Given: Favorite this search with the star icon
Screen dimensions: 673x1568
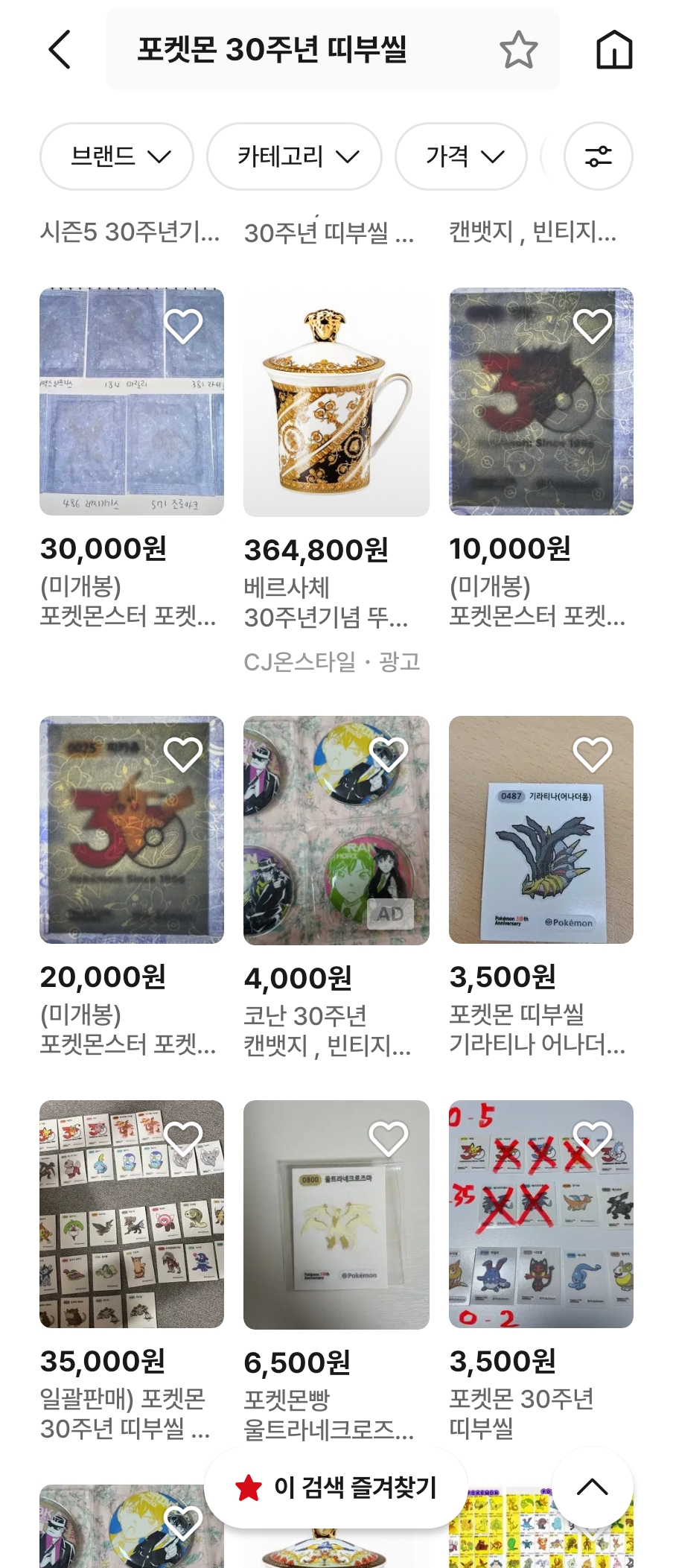Looking at the screenshot, I should (518, 50).
